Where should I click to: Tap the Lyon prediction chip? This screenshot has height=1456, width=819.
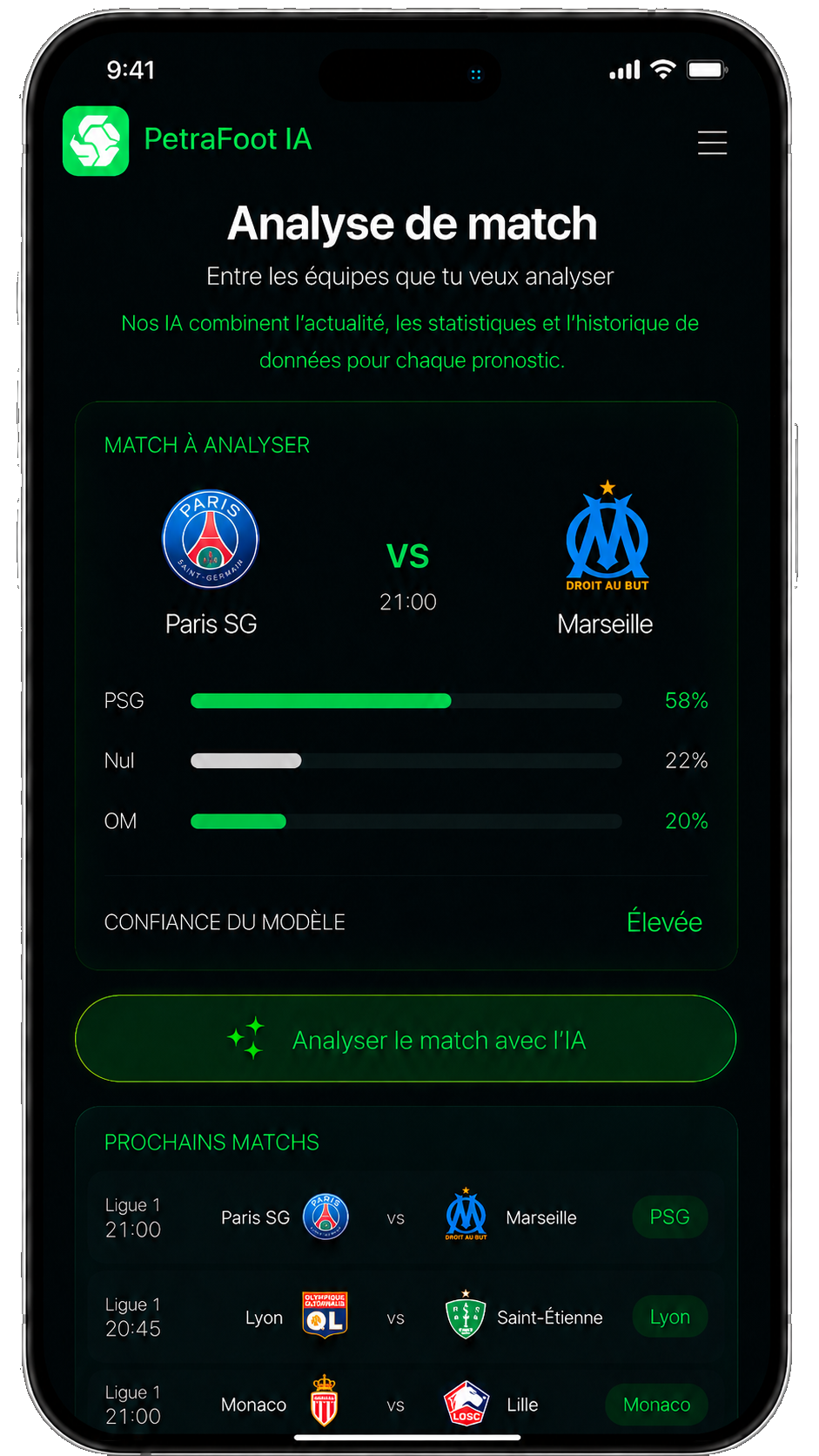pos(670,1318)
